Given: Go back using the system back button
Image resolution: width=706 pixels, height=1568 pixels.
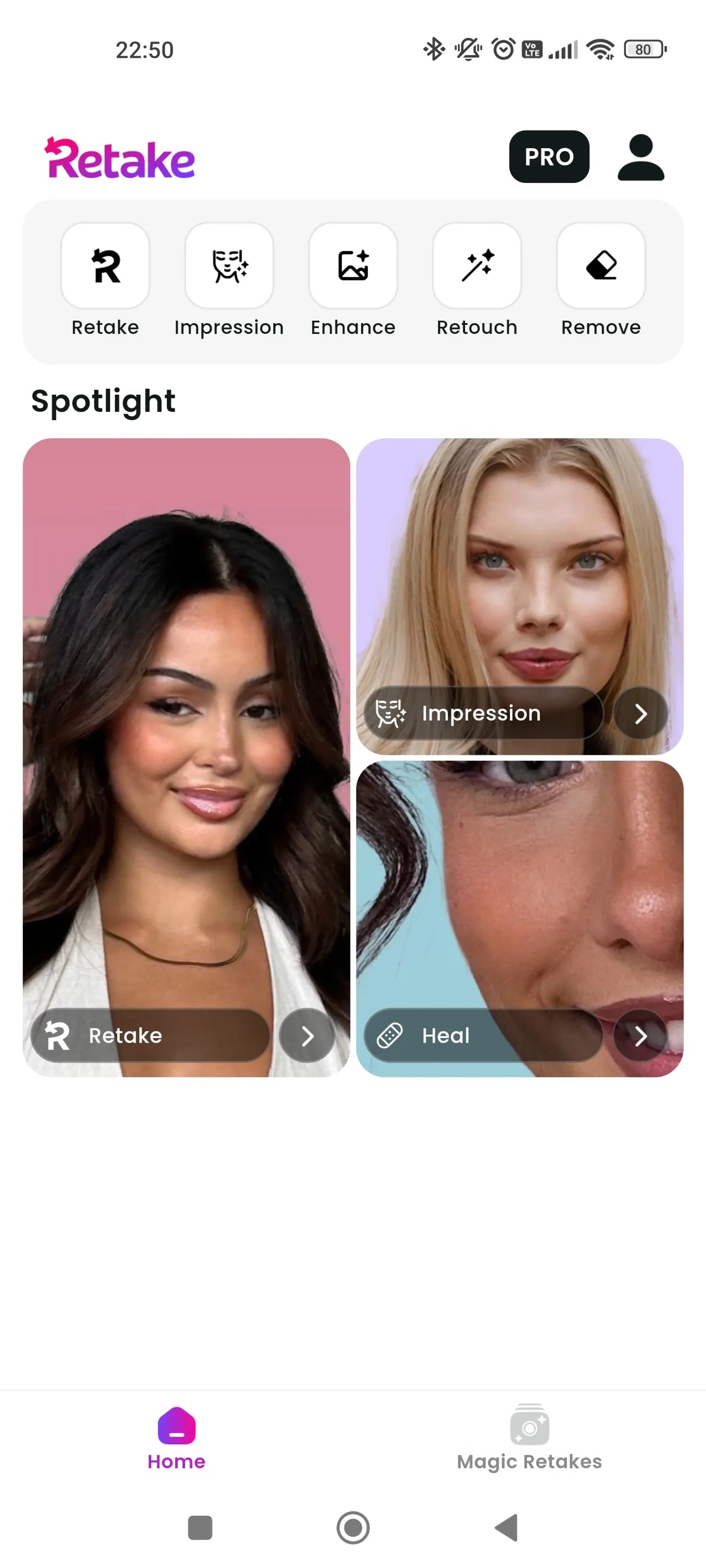Looking at the screenshot, I should pyautogui.click(x=506, y=1527).
